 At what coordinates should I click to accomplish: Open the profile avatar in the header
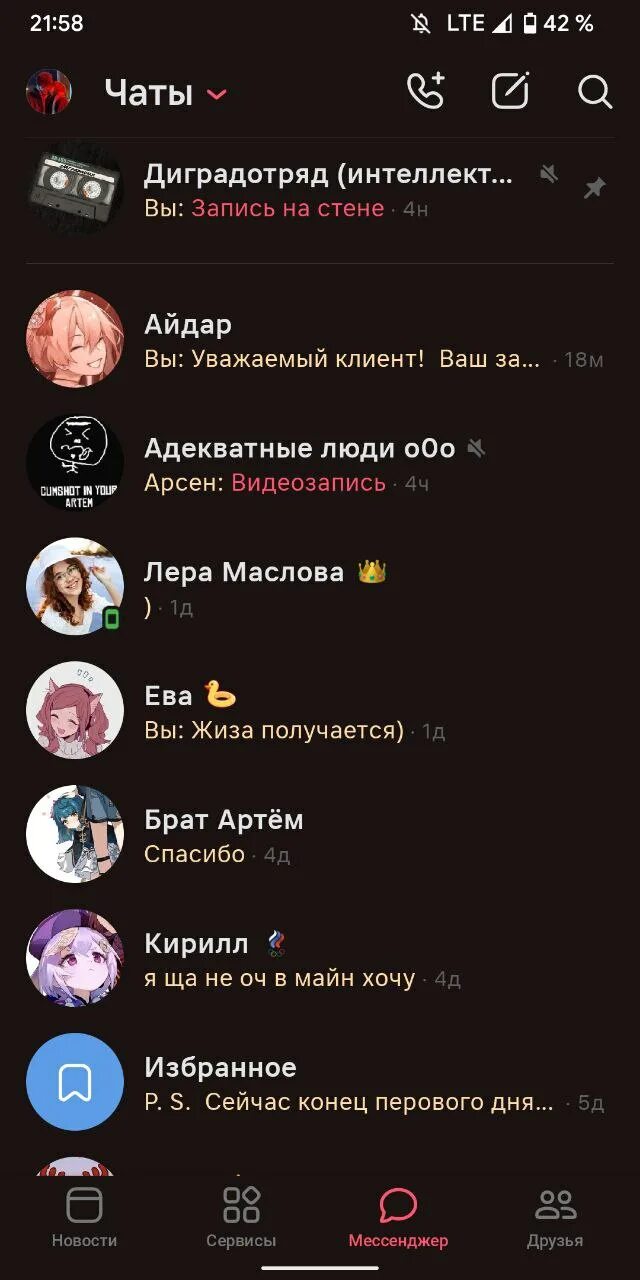click(x=48, y=92)
